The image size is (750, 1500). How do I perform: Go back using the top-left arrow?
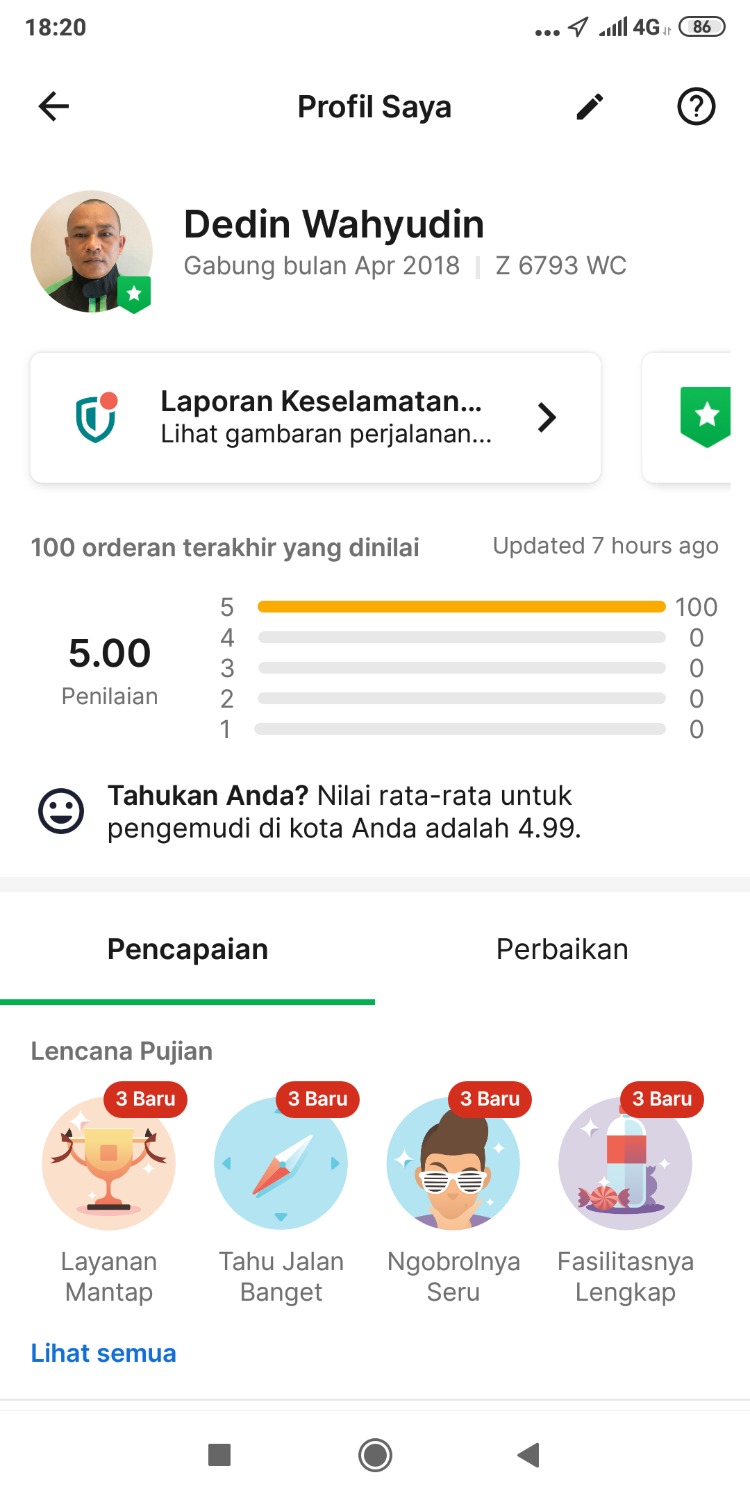coord(54,107)
